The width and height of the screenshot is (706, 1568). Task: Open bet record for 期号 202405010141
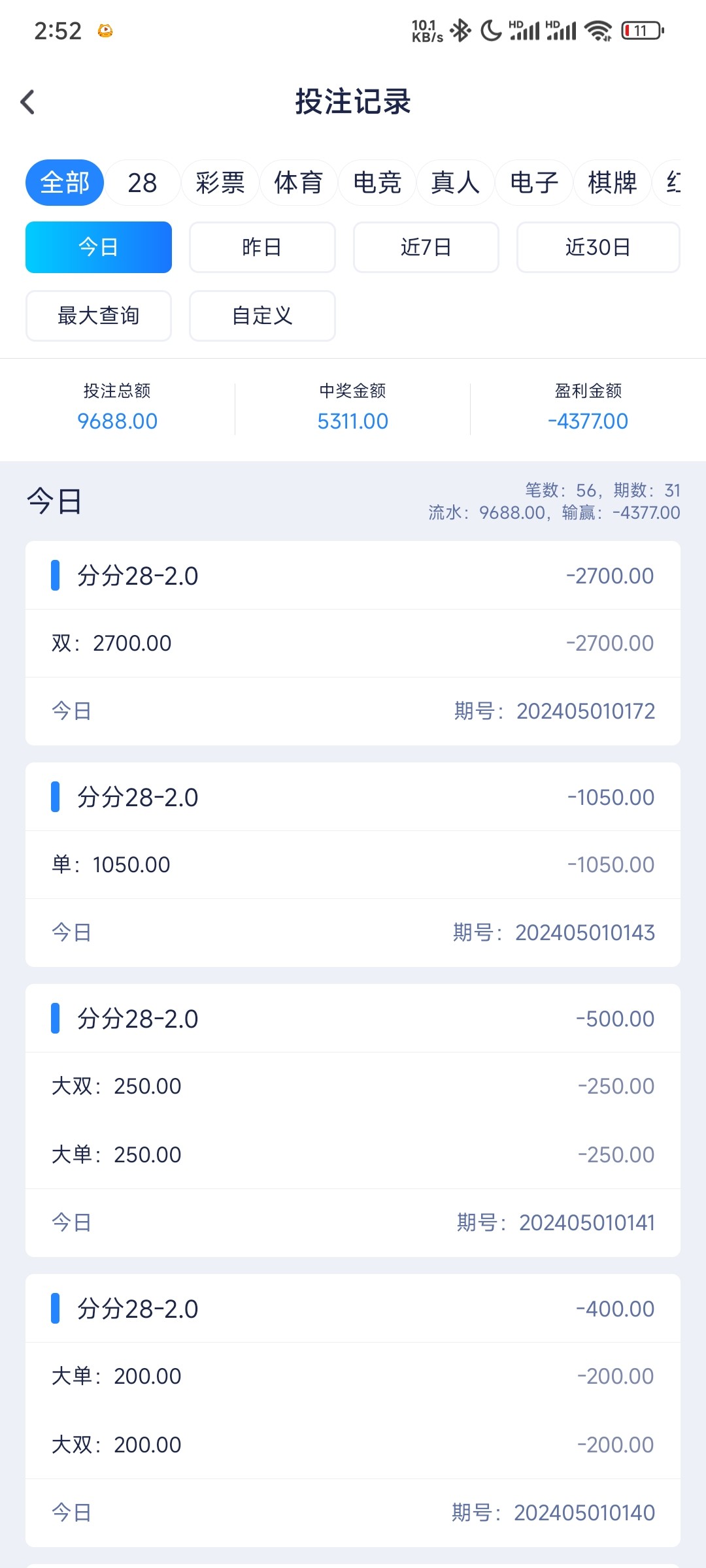coord(353,1120)
